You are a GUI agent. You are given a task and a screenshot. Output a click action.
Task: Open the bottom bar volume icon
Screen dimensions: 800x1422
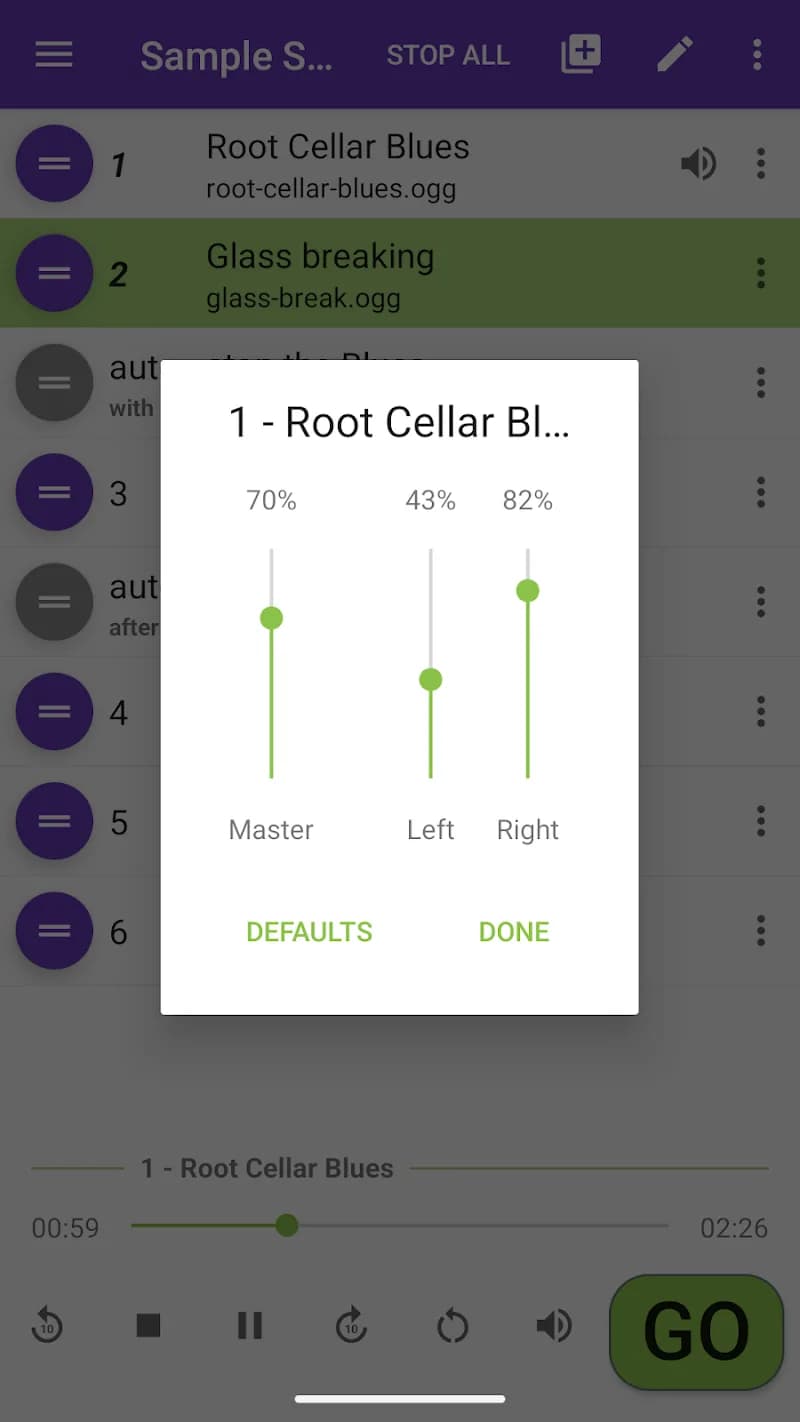click(554, 1327)
